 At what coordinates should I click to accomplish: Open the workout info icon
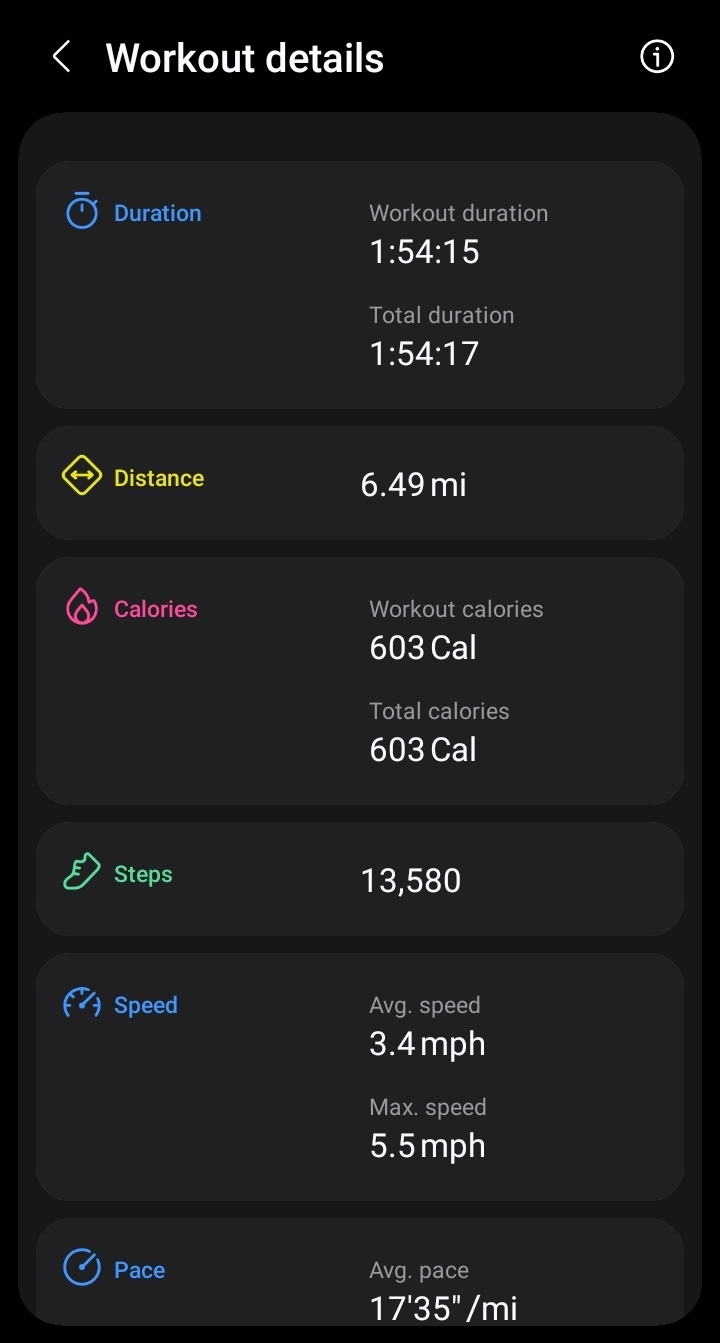[657, 57]
